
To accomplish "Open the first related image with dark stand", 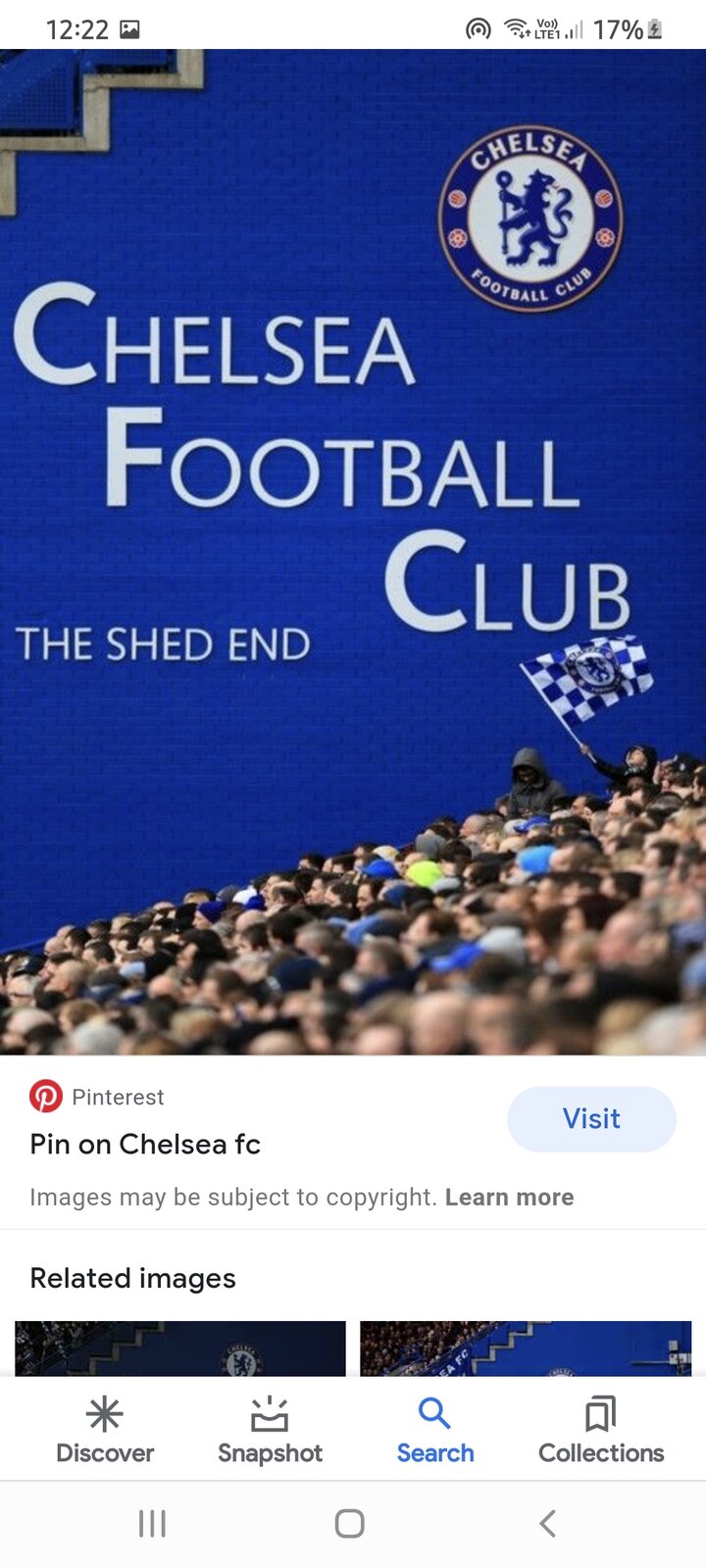I will coord(180,1348).
